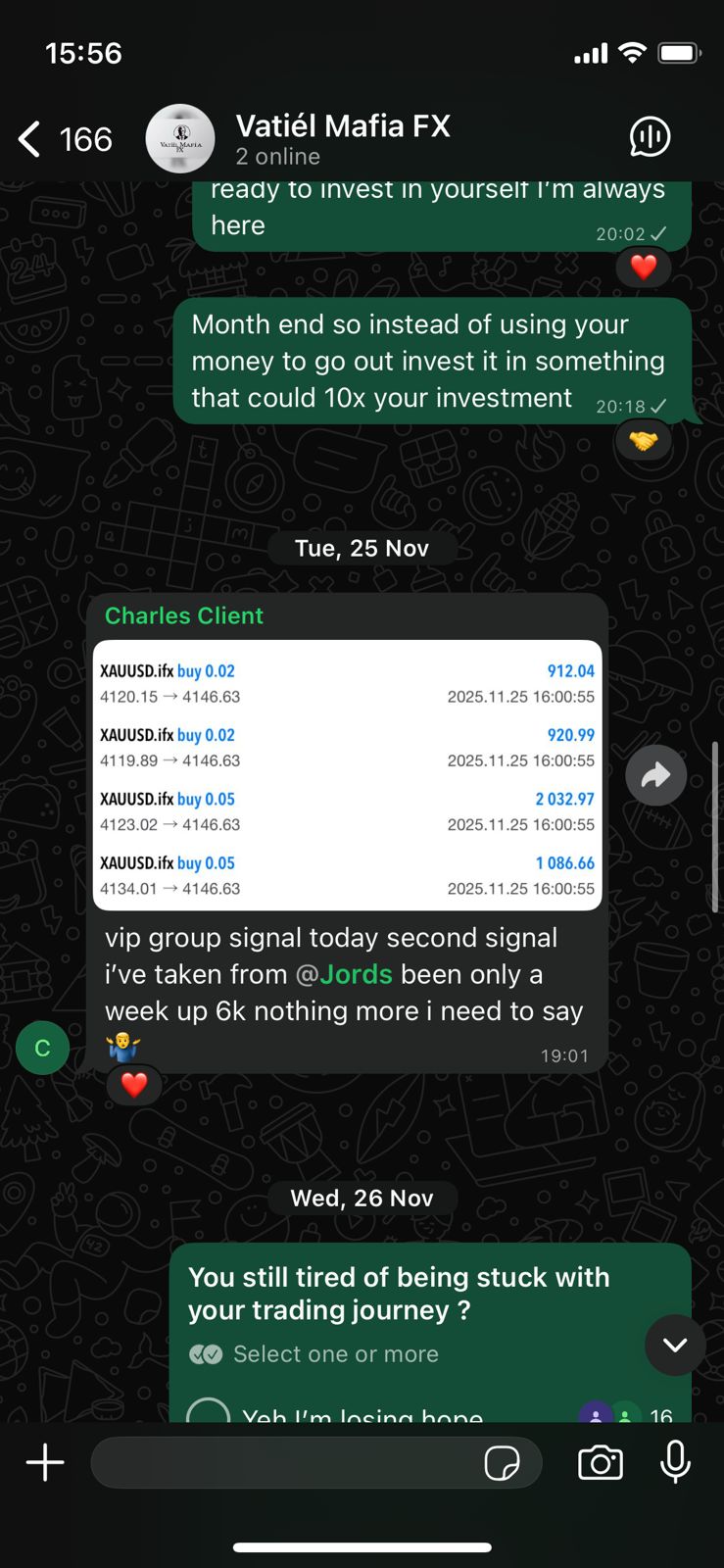Screen dimensions: 724x1568
Task: Open the attachment plus menu
Action: click(45, 1463)
